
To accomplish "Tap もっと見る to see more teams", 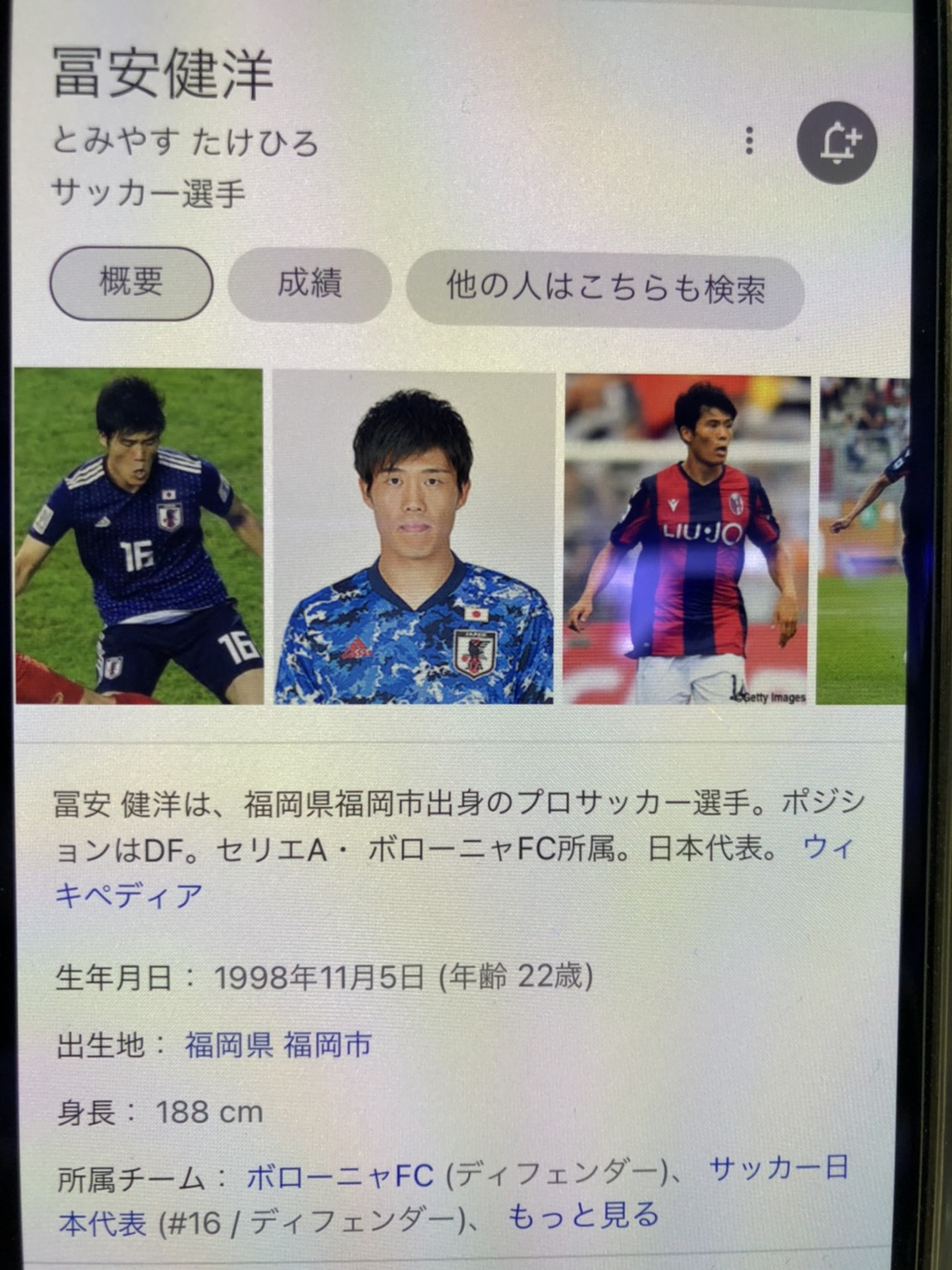I will pyautogui.click(x=583, y=1215).
